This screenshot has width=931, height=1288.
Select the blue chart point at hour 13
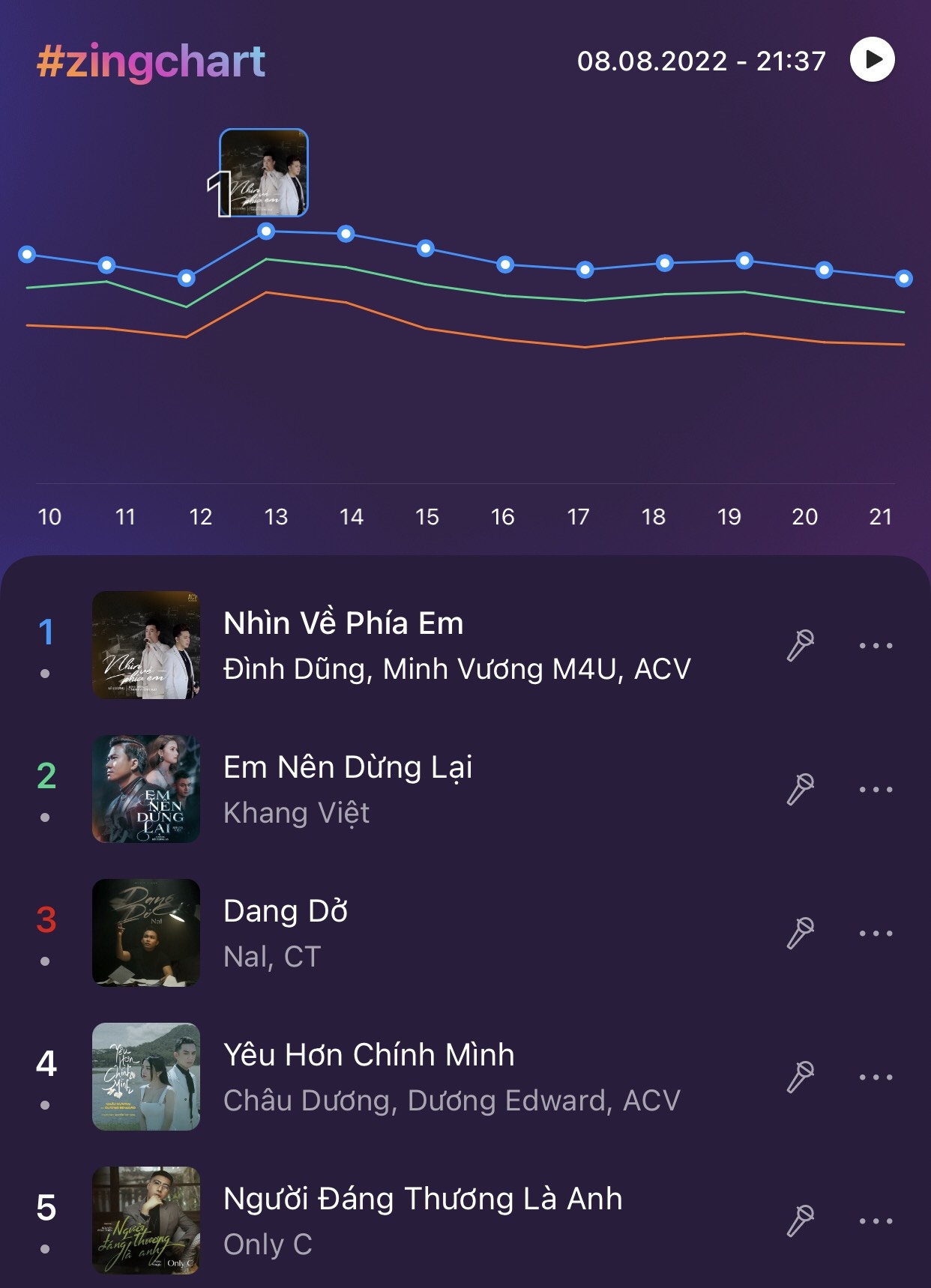pos(265,232)
